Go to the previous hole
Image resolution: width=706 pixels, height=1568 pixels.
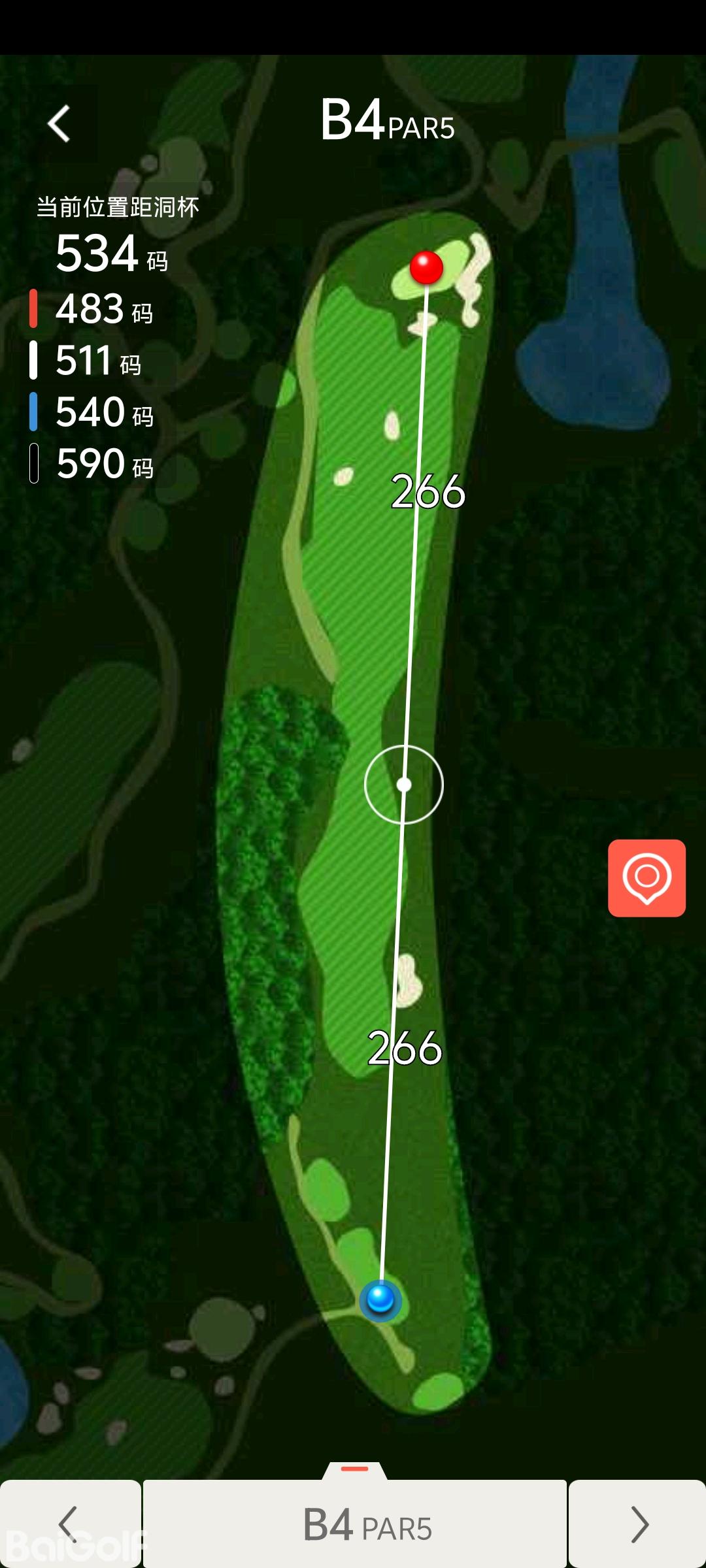click(69, 1524)
